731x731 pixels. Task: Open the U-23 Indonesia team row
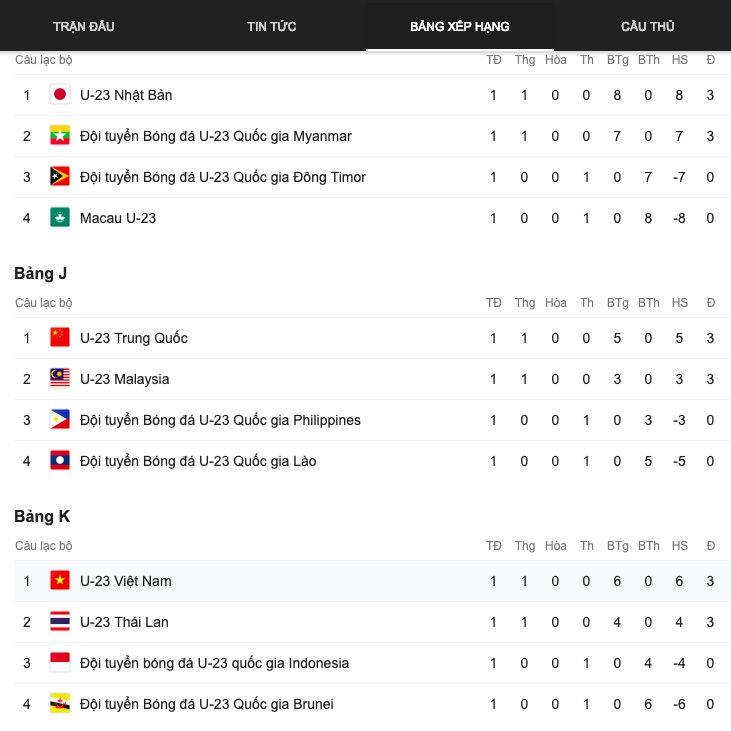(x=214, y=663)
